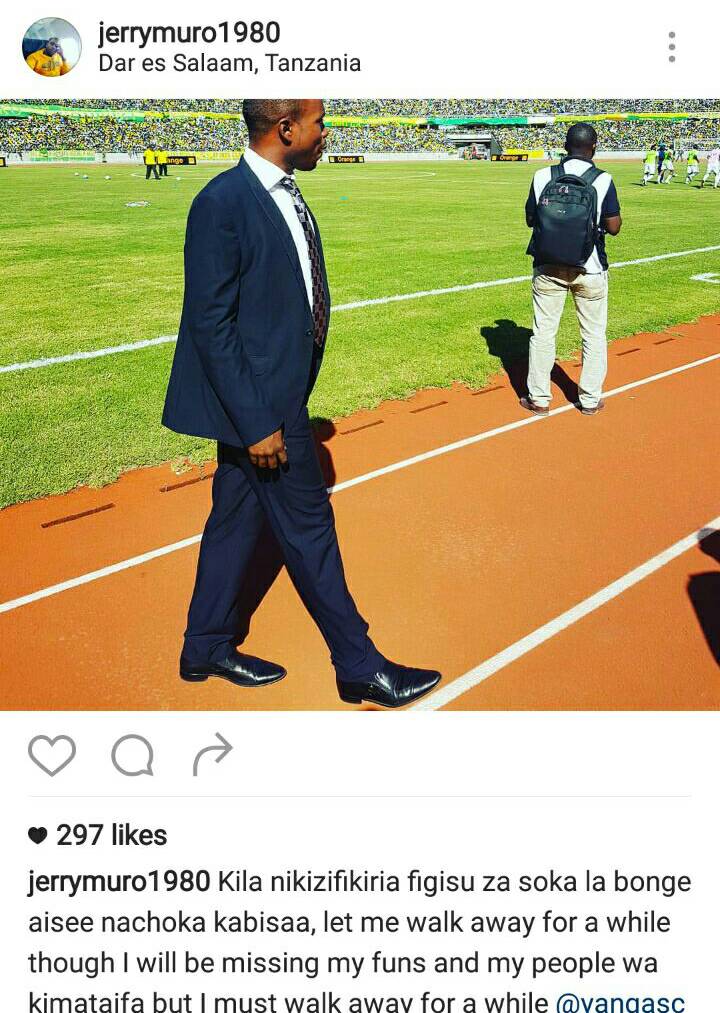
Task: Open the post's overflow menu
Action: 672,47
